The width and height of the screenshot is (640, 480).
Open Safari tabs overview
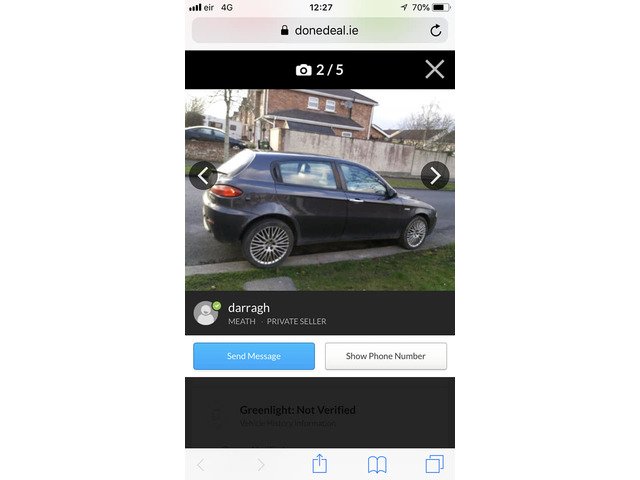point(434,464)
